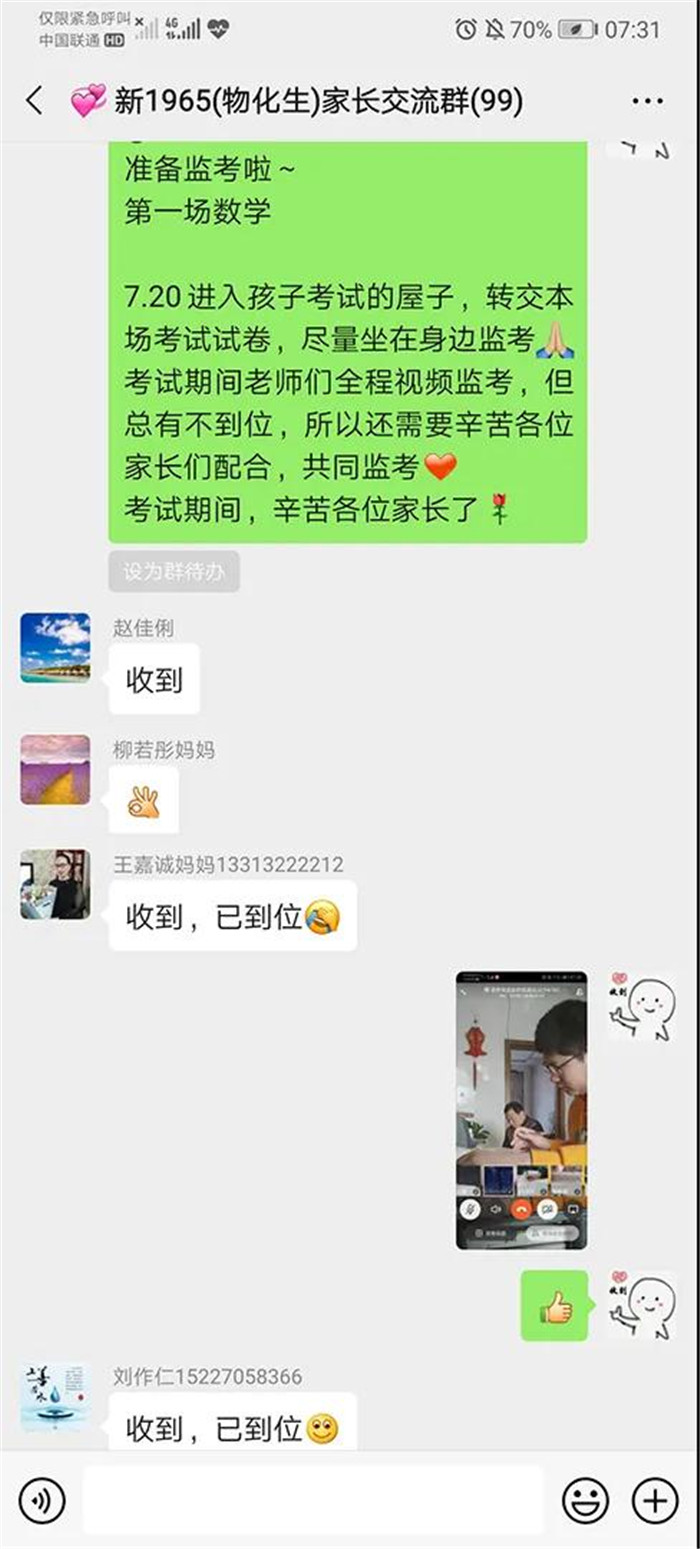Open 赵佳俐's profile avatar

coord(55,648)
